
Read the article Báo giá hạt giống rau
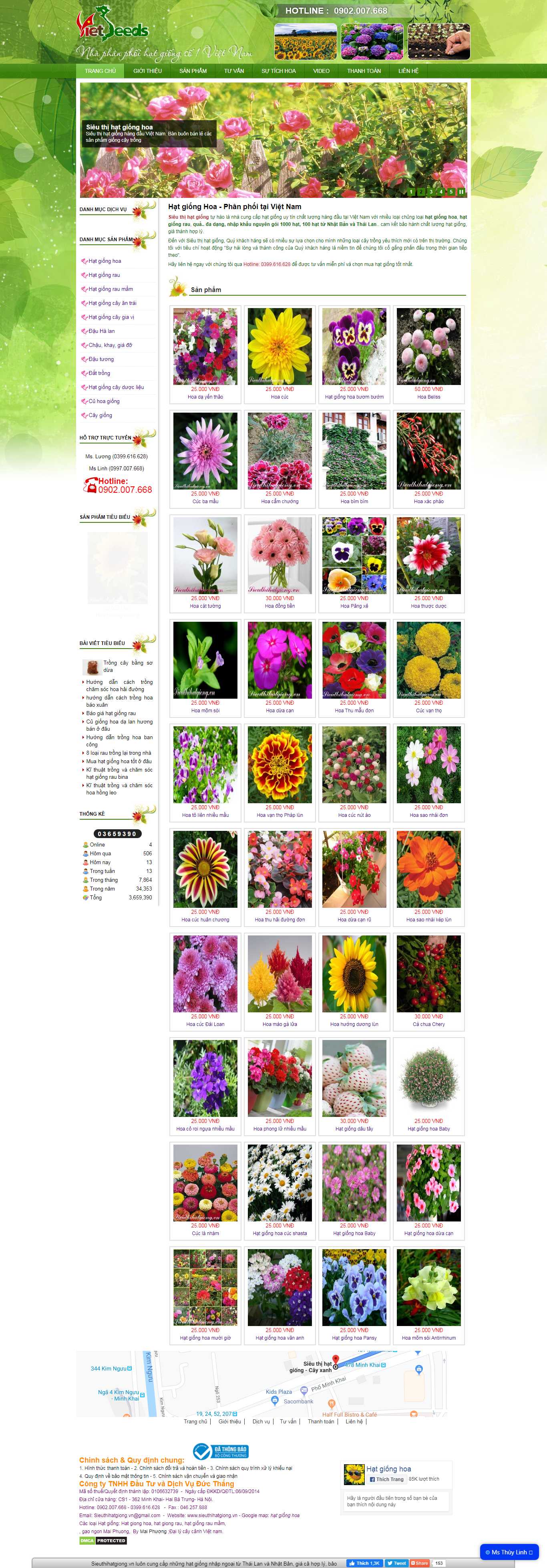coord(111,713)
